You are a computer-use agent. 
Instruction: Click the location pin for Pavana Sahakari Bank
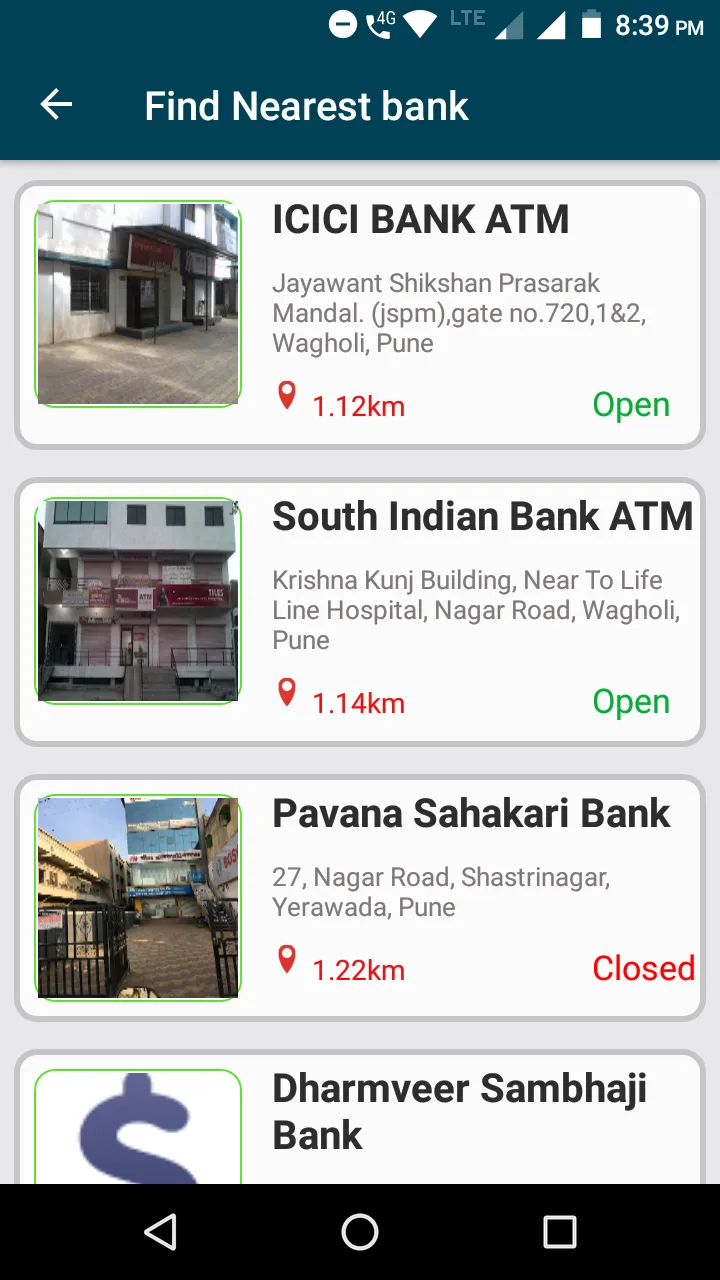287,959
